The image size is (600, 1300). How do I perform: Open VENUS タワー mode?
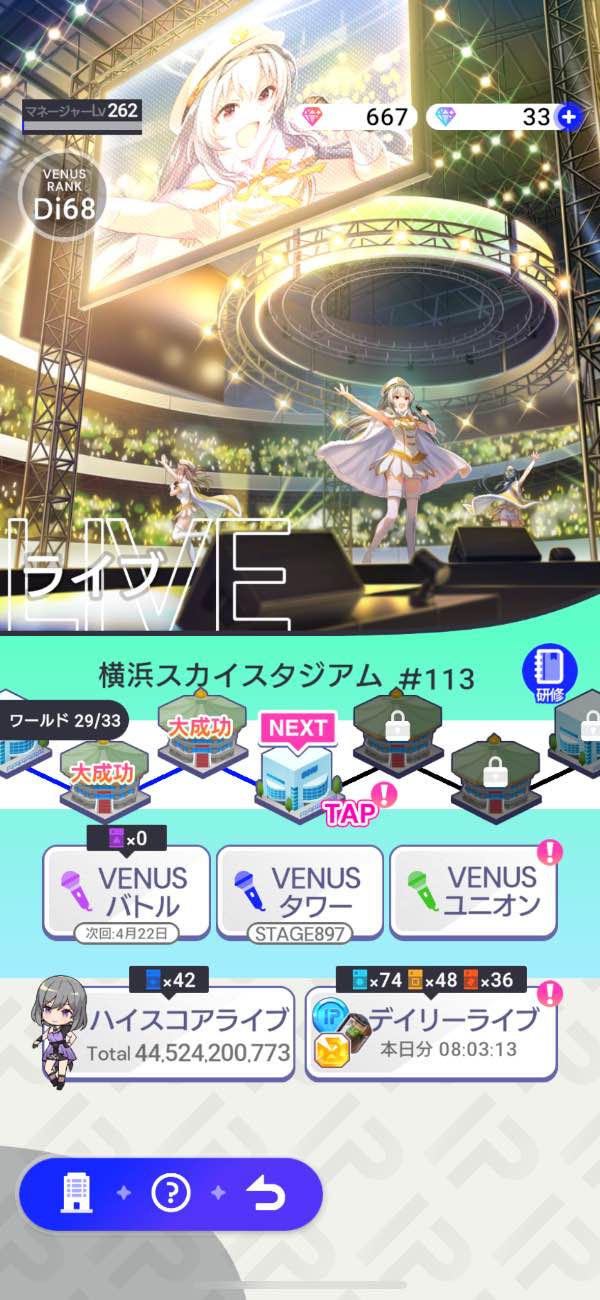click(300, 892)
